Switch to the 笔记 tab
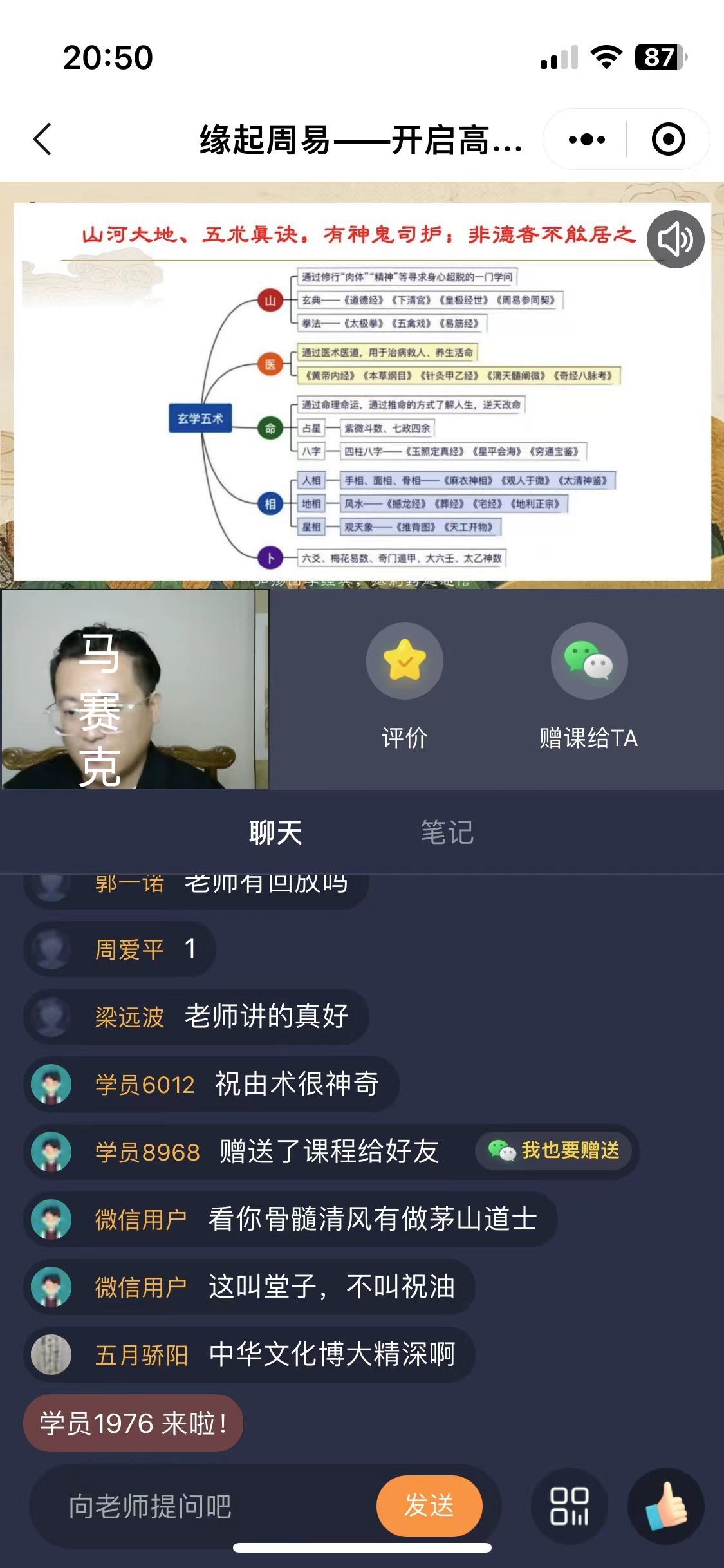 click(x=447, y=833)
